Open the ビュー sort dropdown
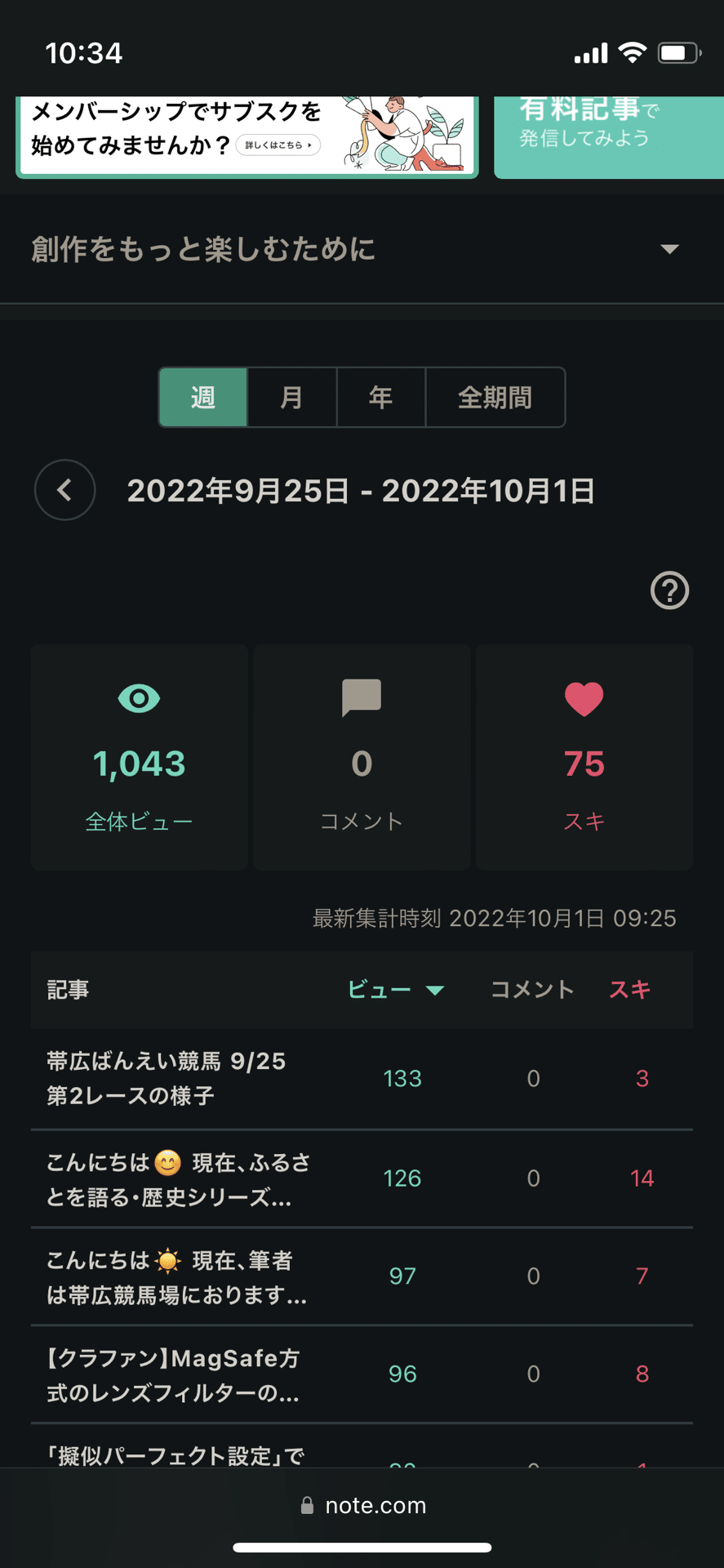724x1568 pixels. 395,990
